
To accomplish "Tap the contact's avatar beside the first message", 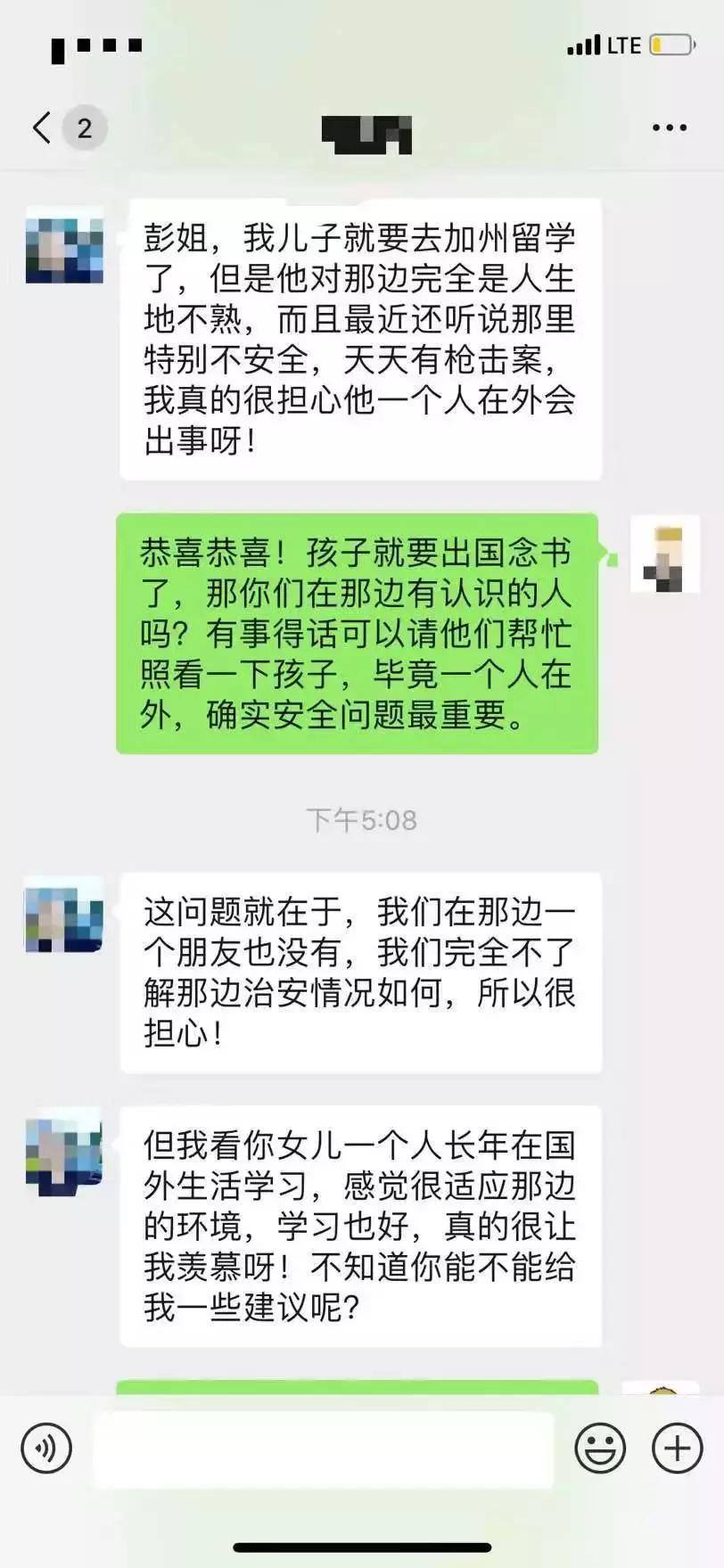I will tap(63, 250).
